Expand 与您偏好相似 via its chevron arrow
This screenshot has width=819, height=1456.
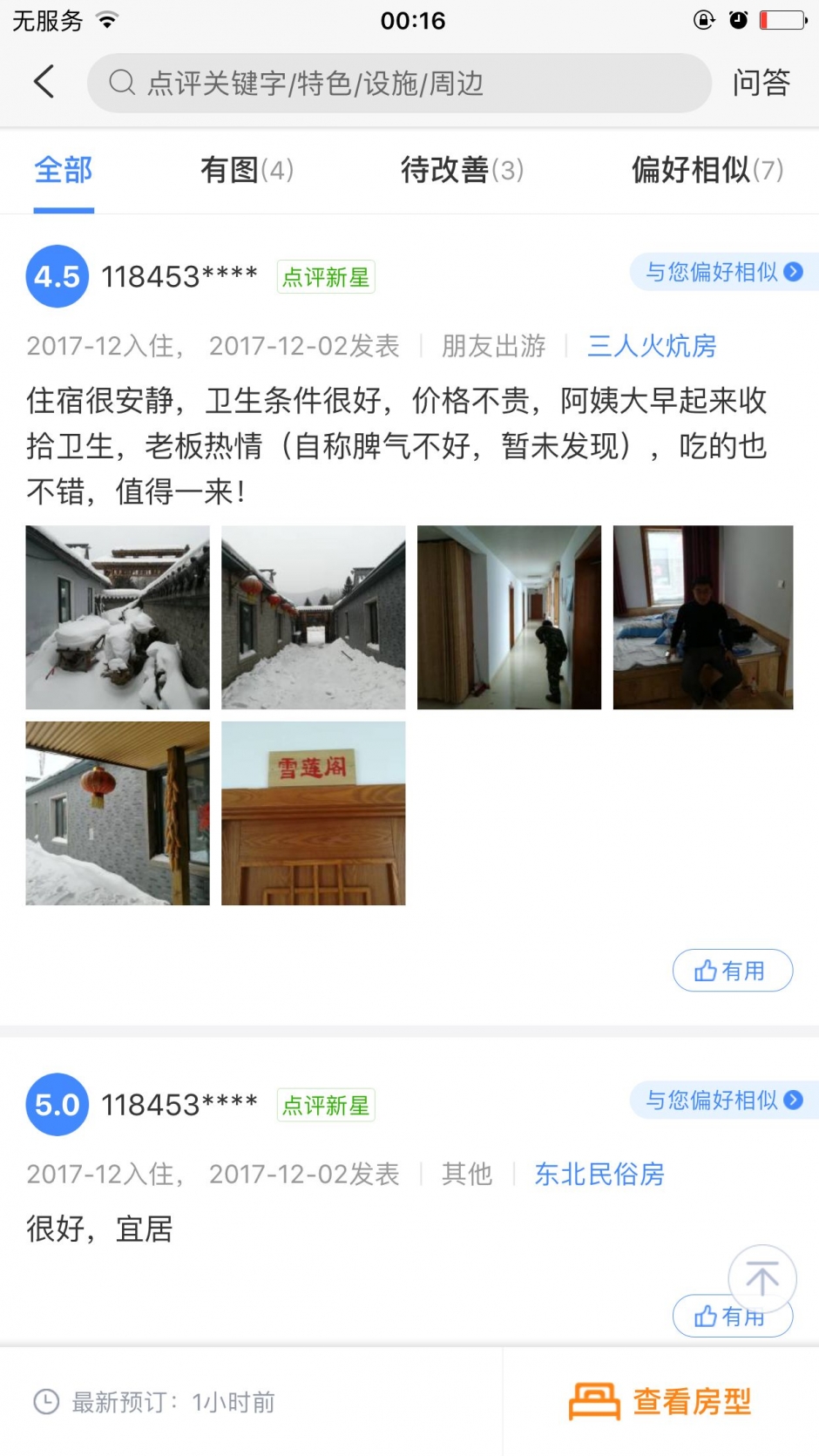click(791, 272)
